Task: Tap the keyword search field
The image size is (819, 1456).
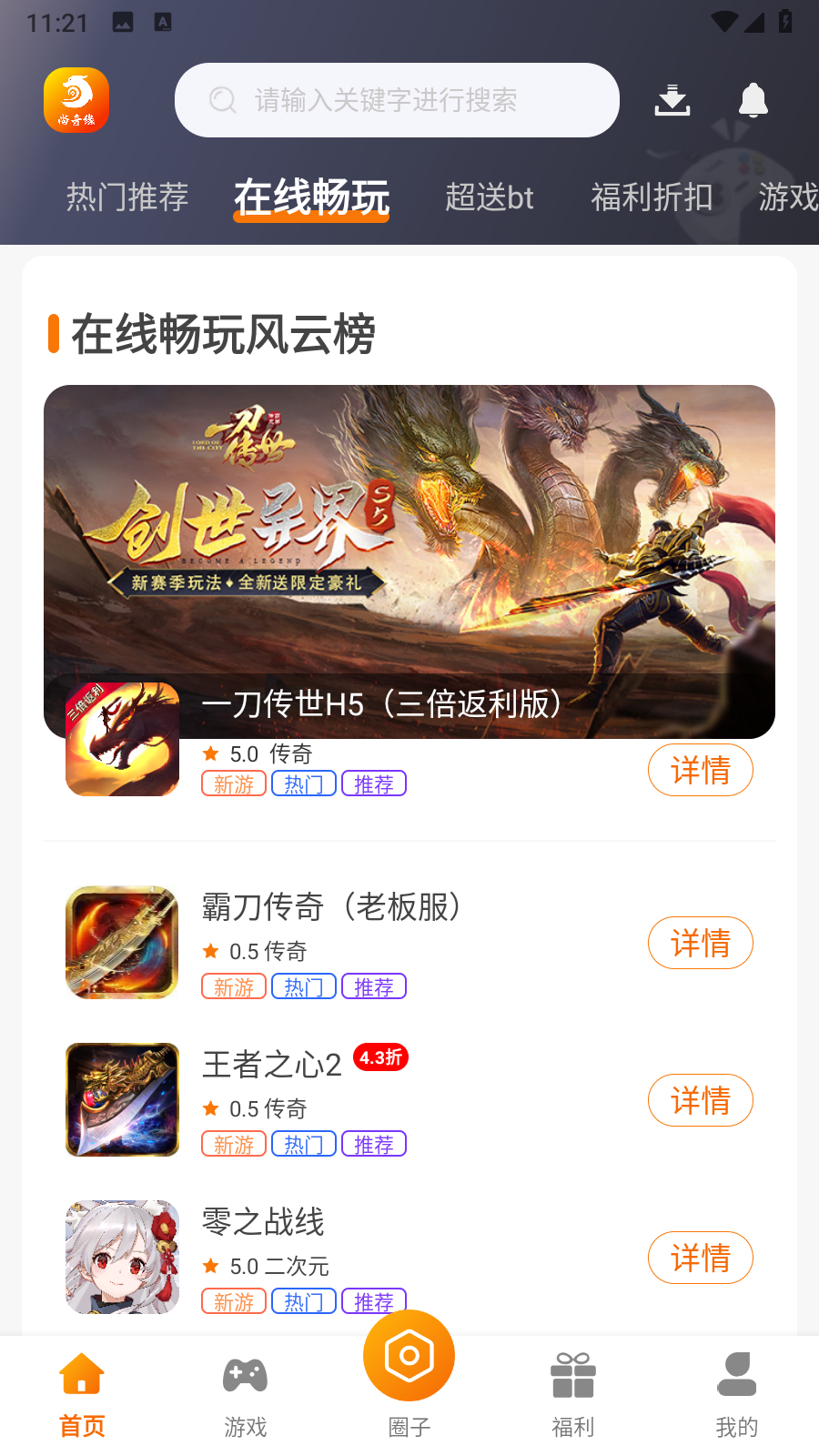Action: tap(397, 100)
